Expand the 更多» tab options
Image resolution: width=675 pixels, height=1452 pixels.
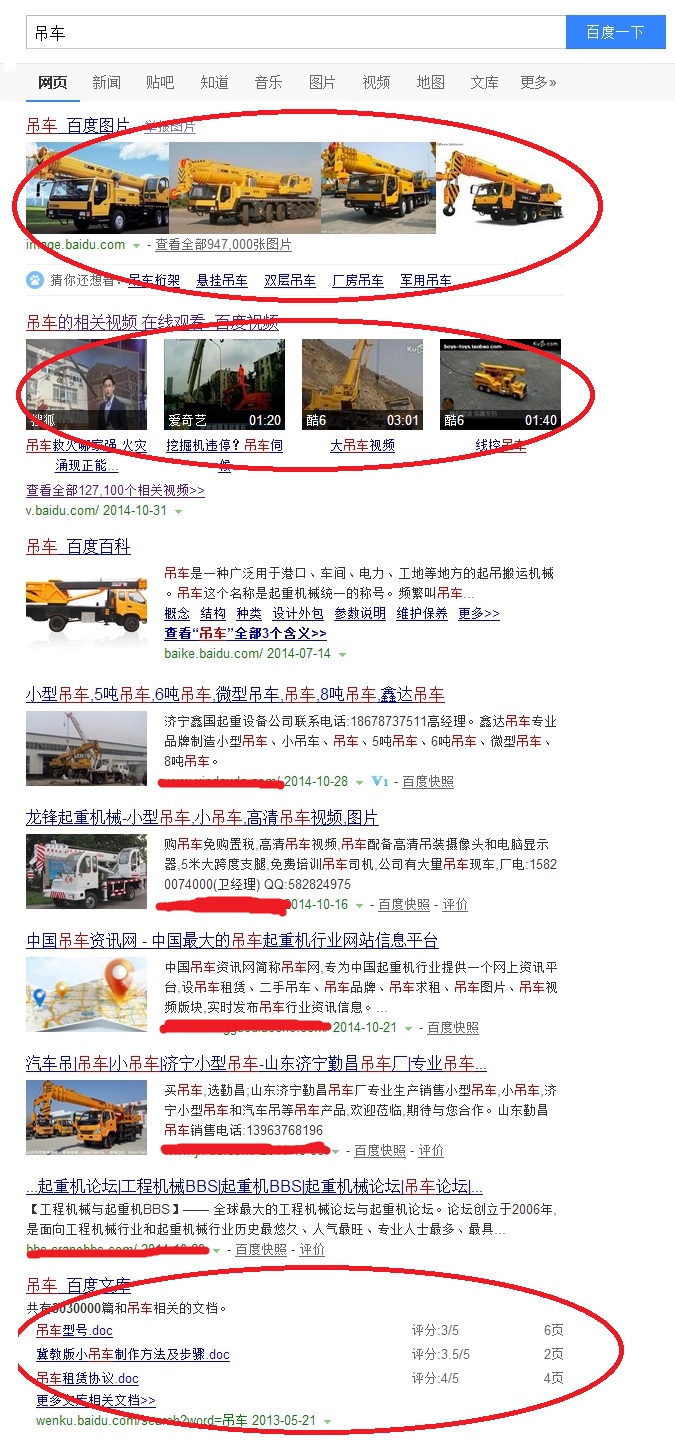click(x=538, y=83)
